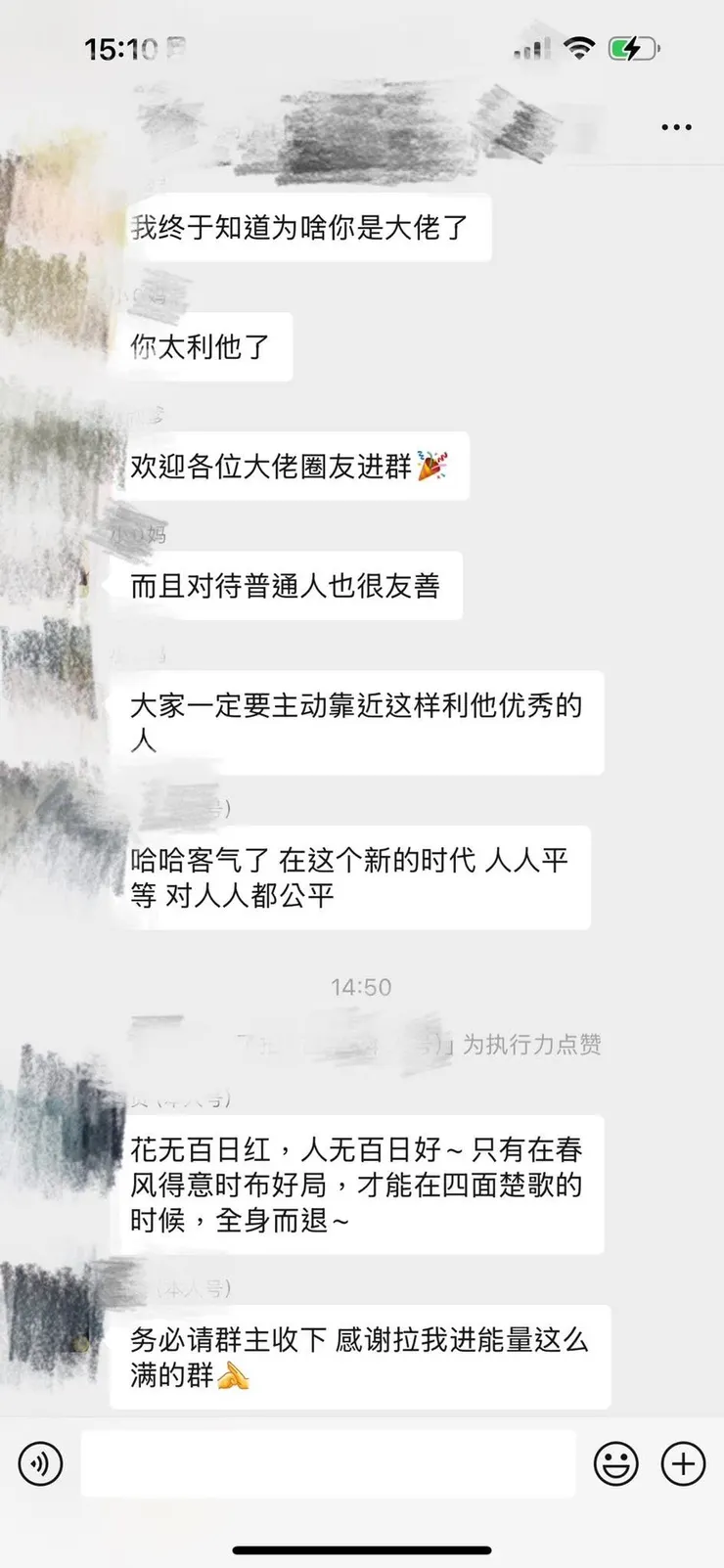
Task: Tap the message bubble saying '你太利他了'
Action: pos(203,347)
